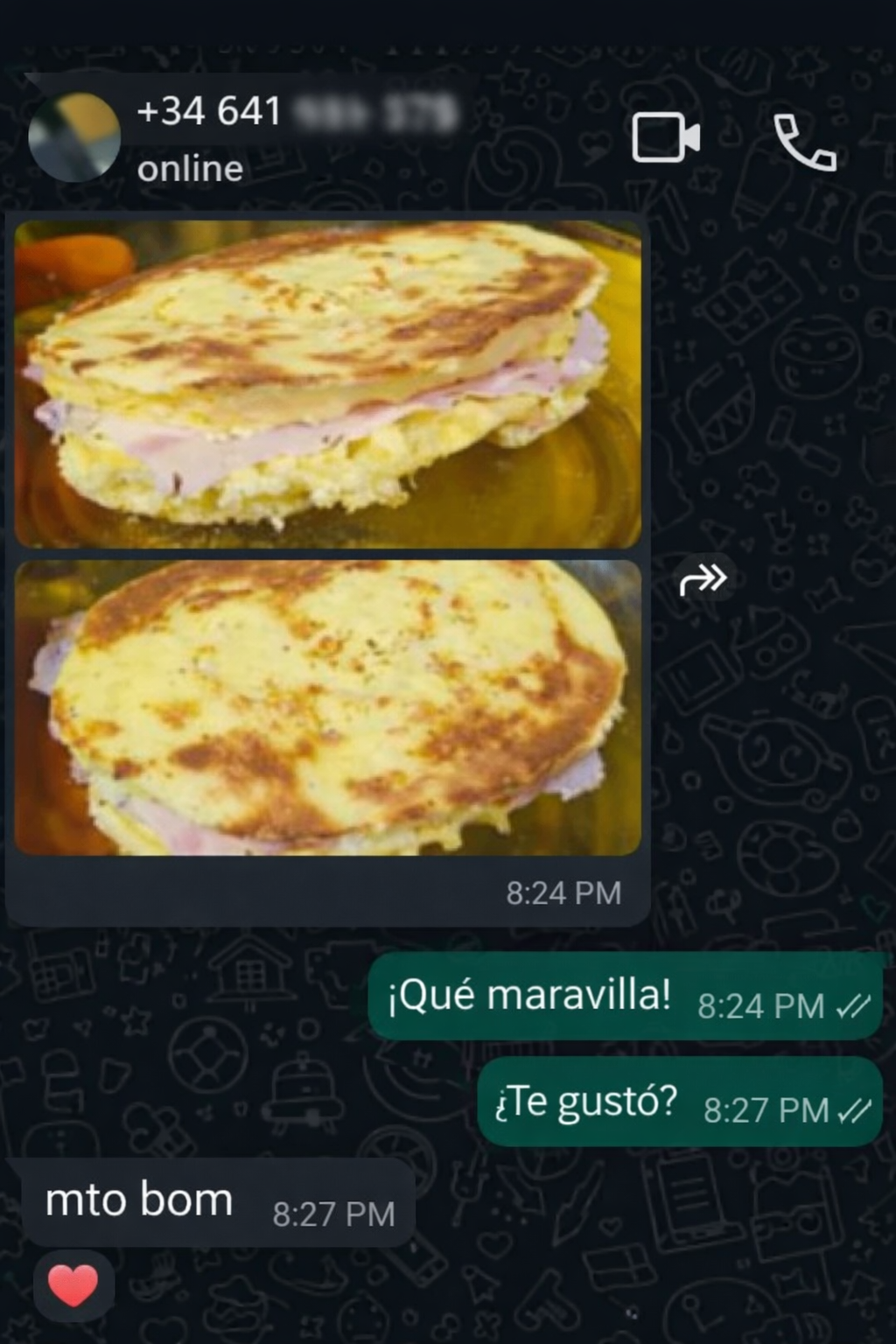Screen dimensions: 896x1344
Task: Open the contact's profile picture
Action: coord(74,137)
